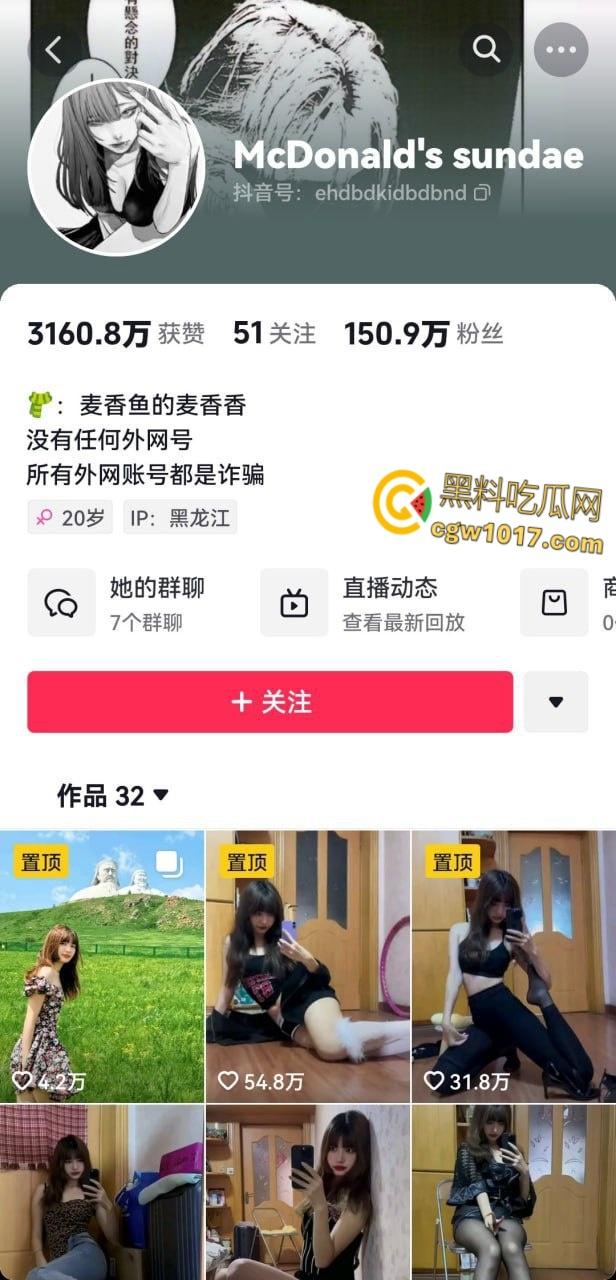View the profile avatar picture
This screenshot has height=1280, width=616.
point(116,166)
